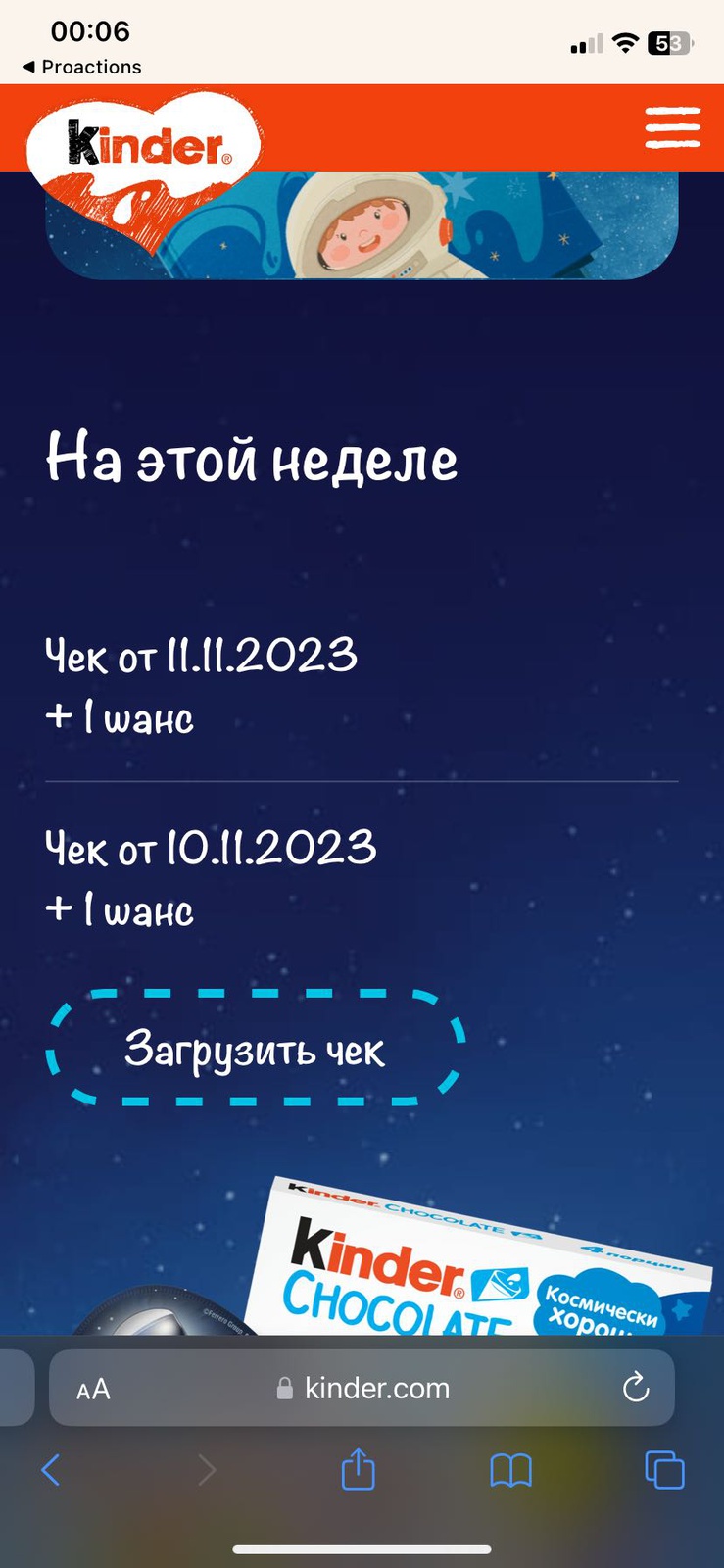Open Safari bookmarks
Image resolution: width=724 pixels, height=1568 pixels.
tap(510, 1469)
